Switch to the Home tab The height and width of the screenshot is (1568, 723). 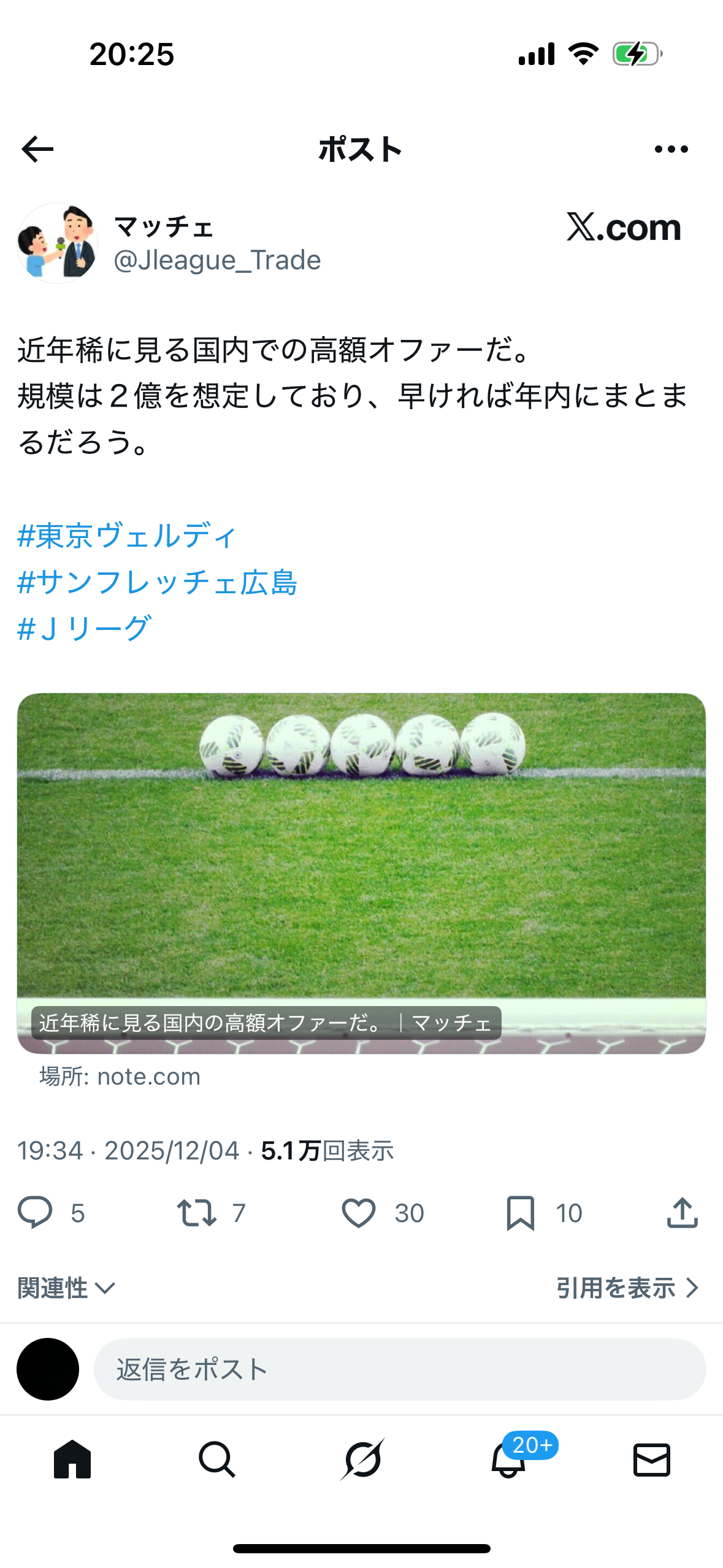[x=72, y=1459]
